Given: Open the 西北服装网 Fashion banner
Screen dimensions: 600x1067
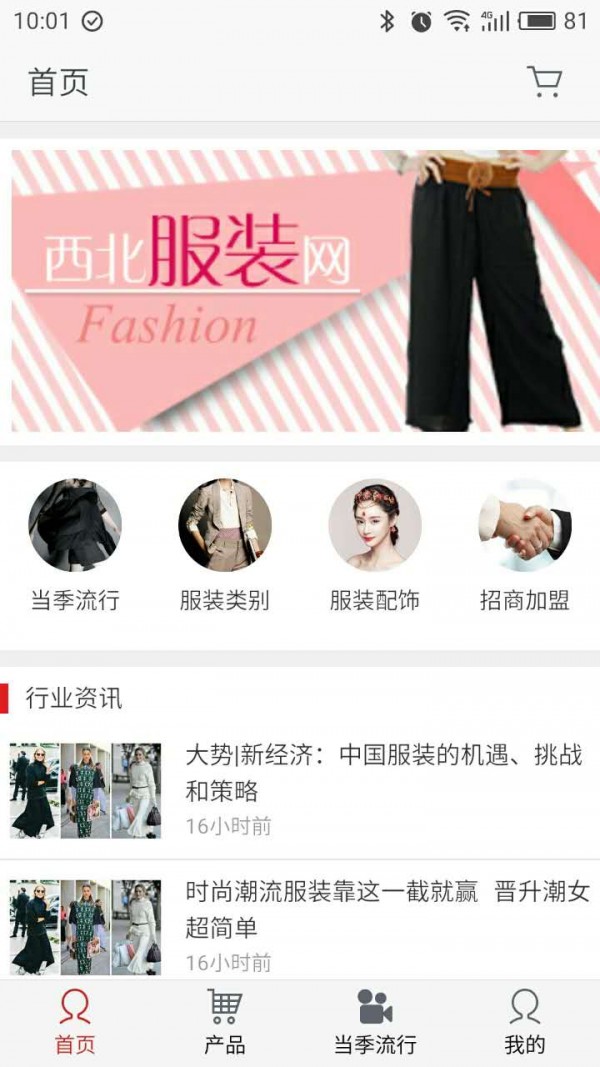Looking at the screenshot, I should (x=300, y=290).
